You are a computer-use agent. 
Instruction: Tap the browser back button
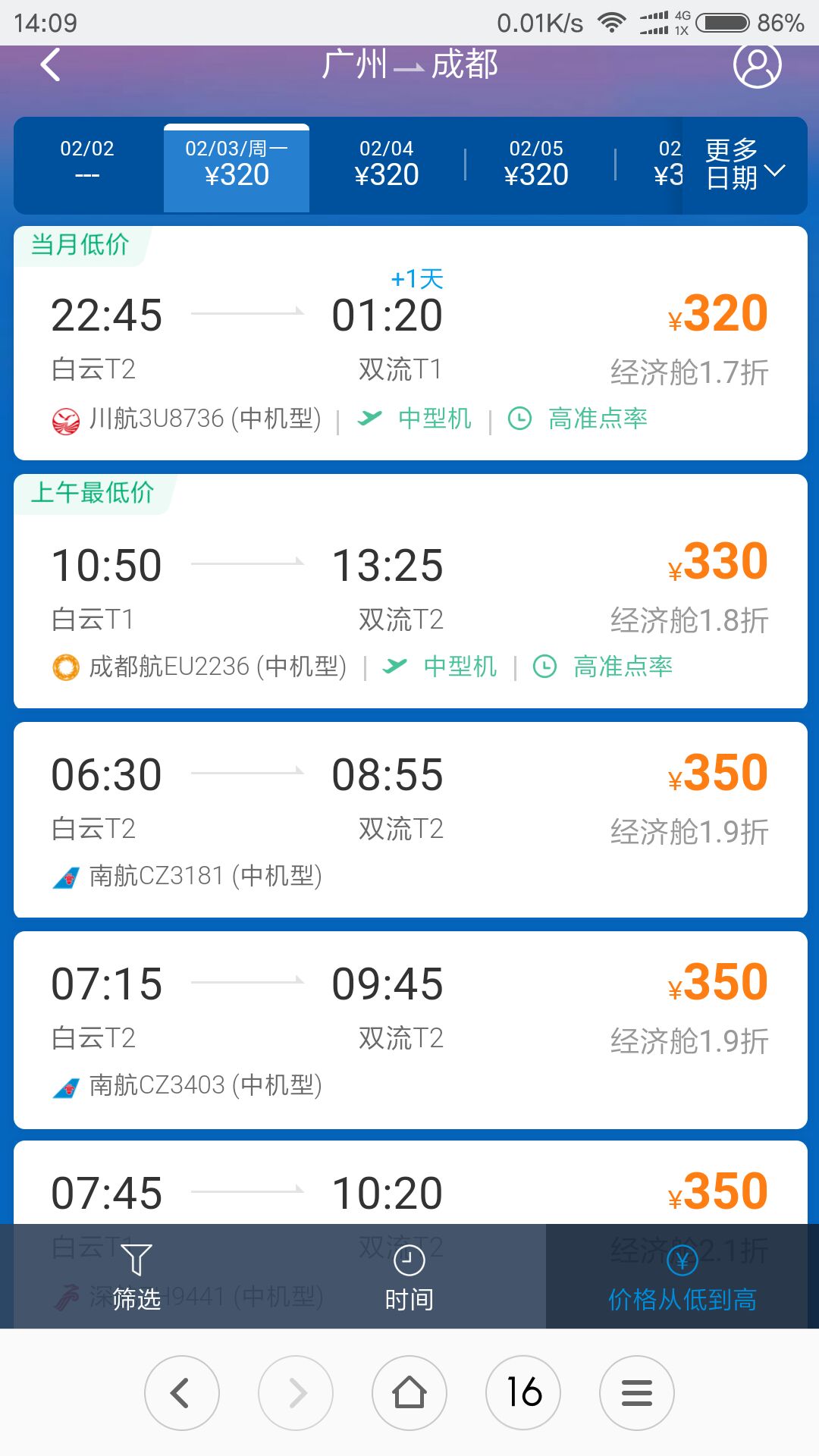(182, 1393)
